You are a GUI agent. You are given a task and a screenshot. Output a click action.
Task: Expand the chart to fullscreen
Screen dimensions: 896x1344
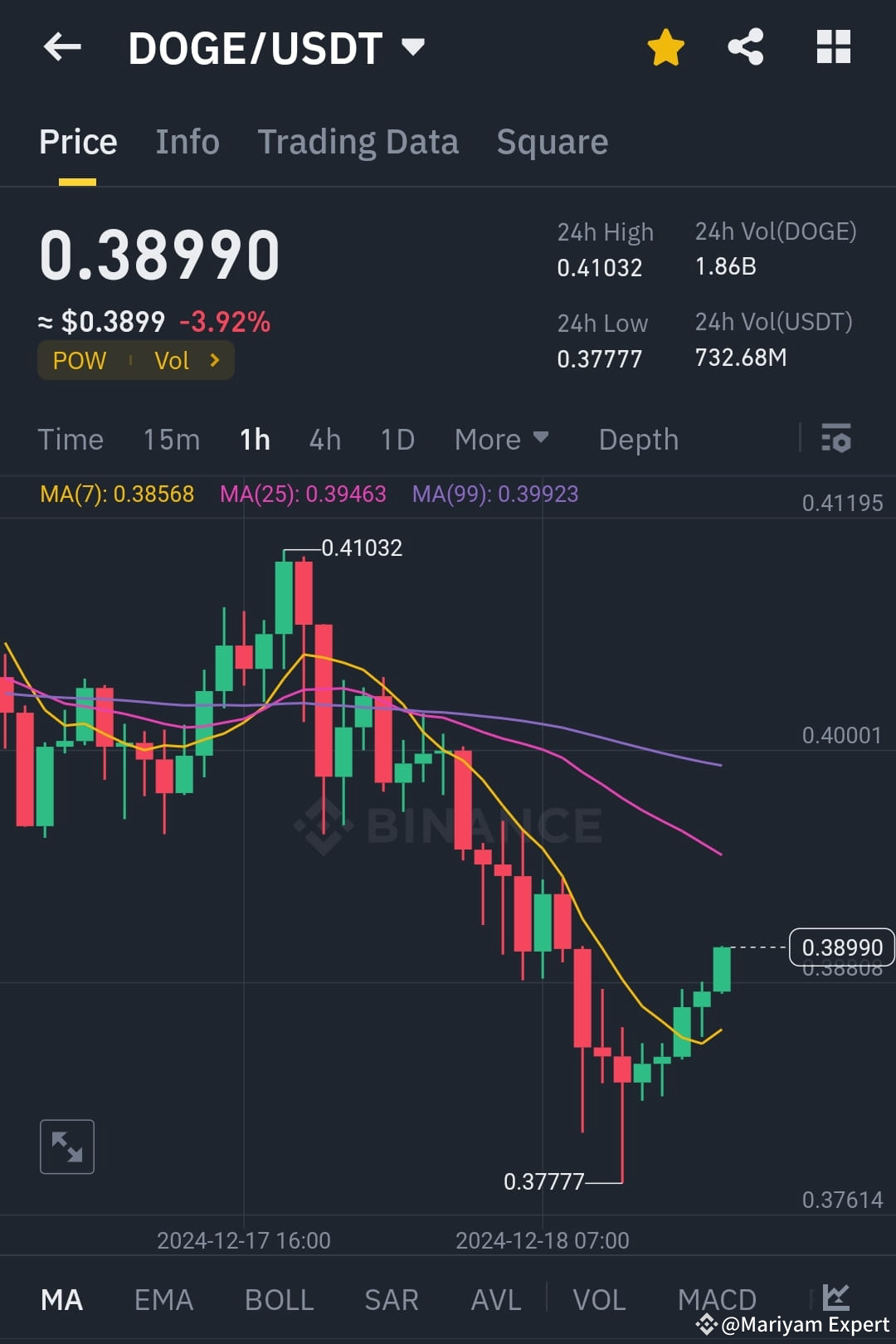click(67, 1147)
